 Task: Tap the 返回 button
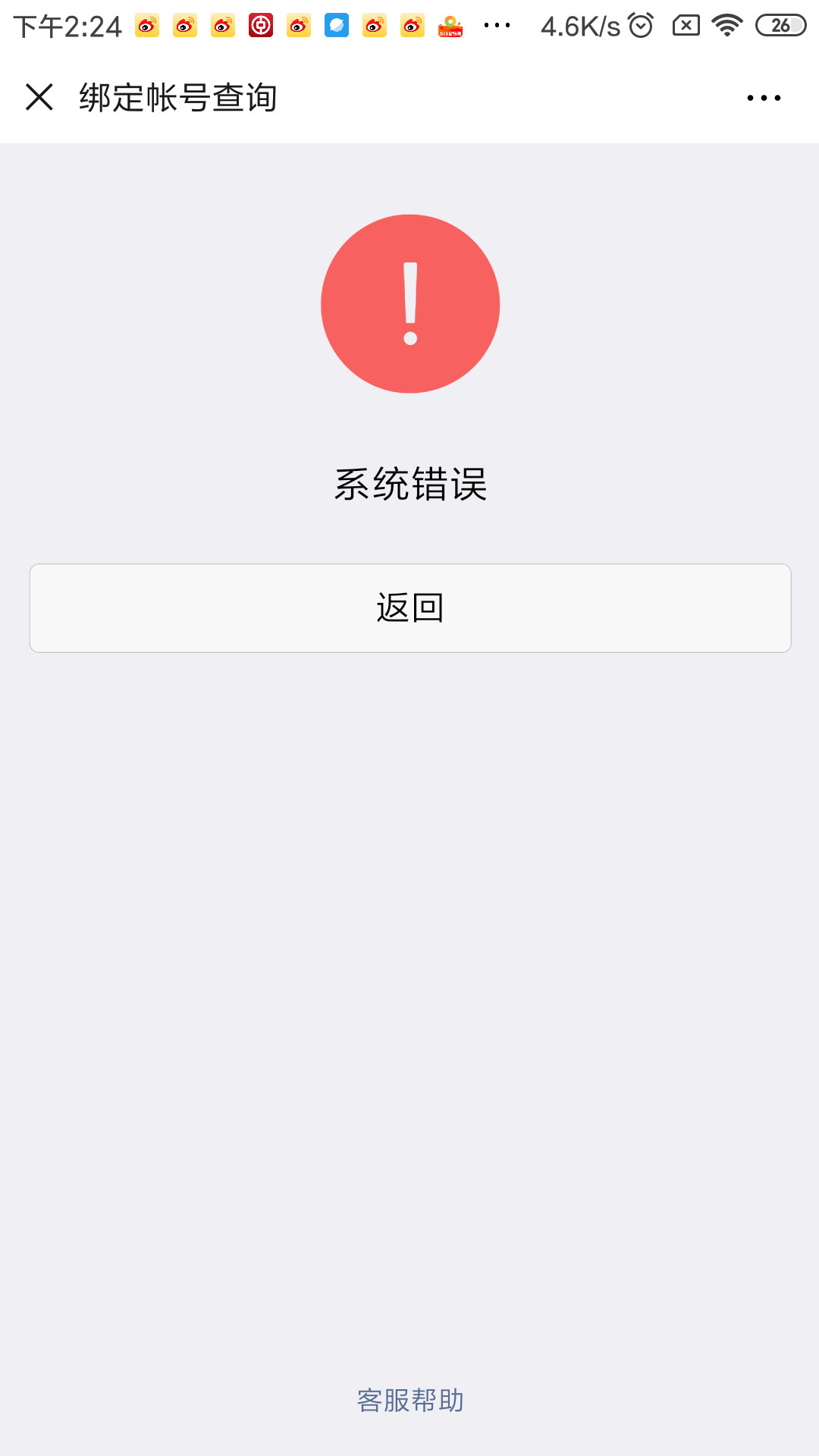coord(410,608)
